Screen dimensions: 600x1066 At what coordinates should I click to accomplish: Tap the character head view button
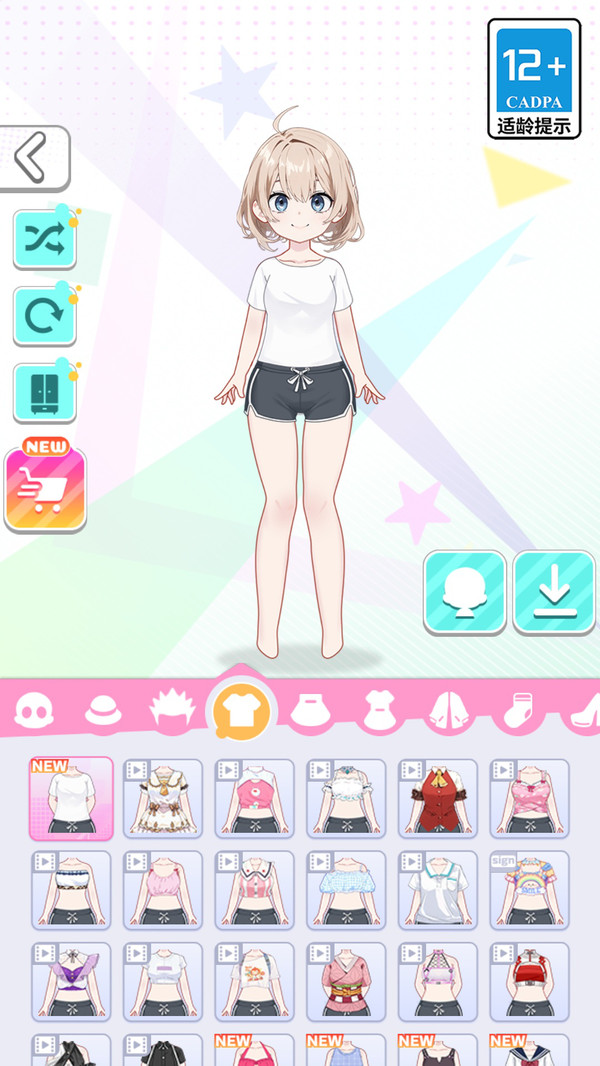tap(464, 592)
